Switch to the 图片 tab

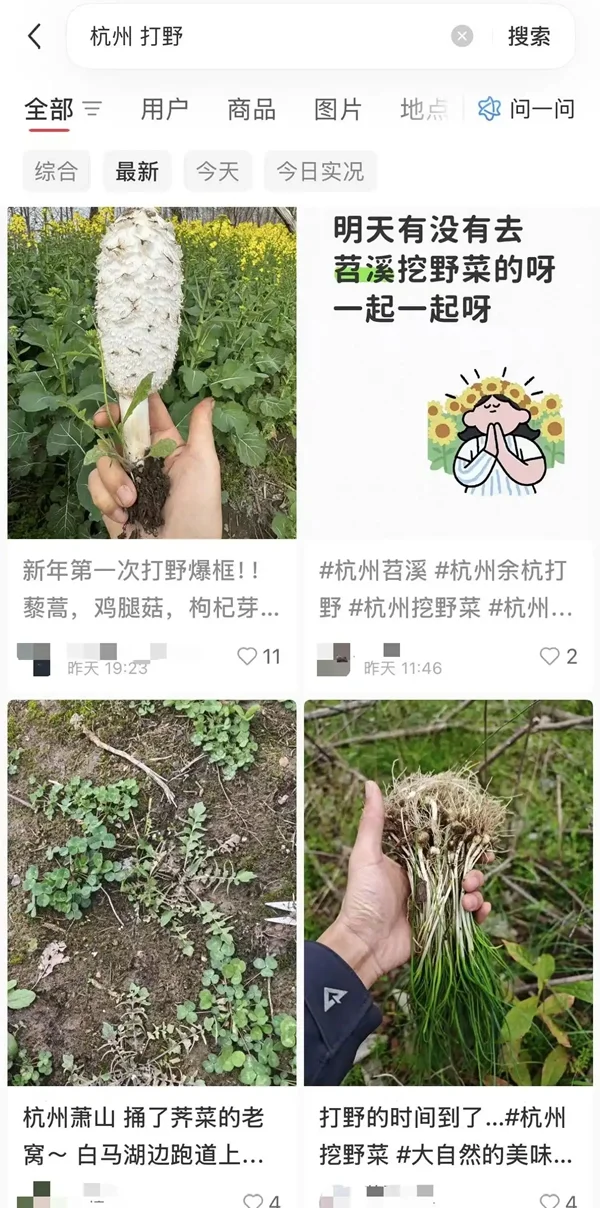click(x=338, y=109)
